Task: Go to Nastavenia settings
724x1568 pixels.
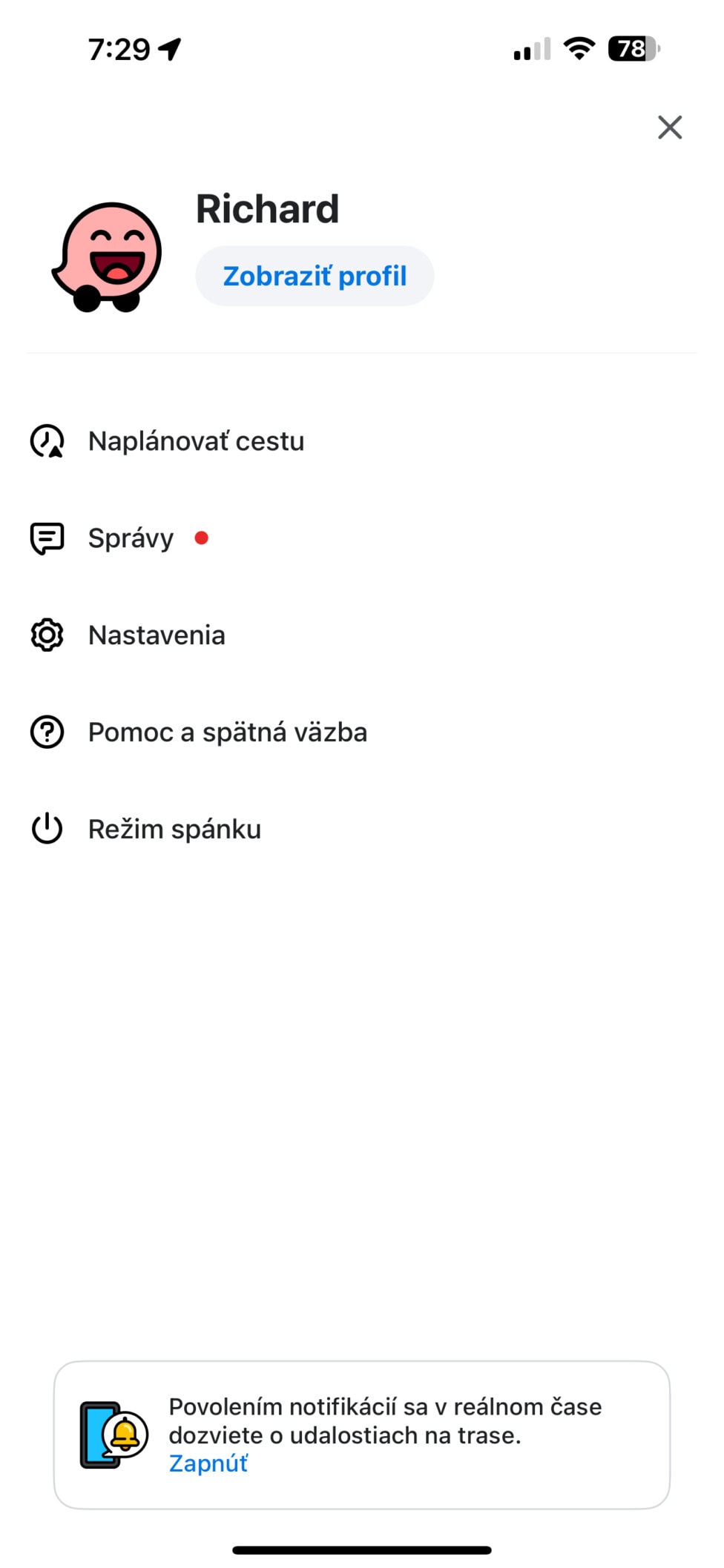Action: pyautogui.click(x=362, y=635)
